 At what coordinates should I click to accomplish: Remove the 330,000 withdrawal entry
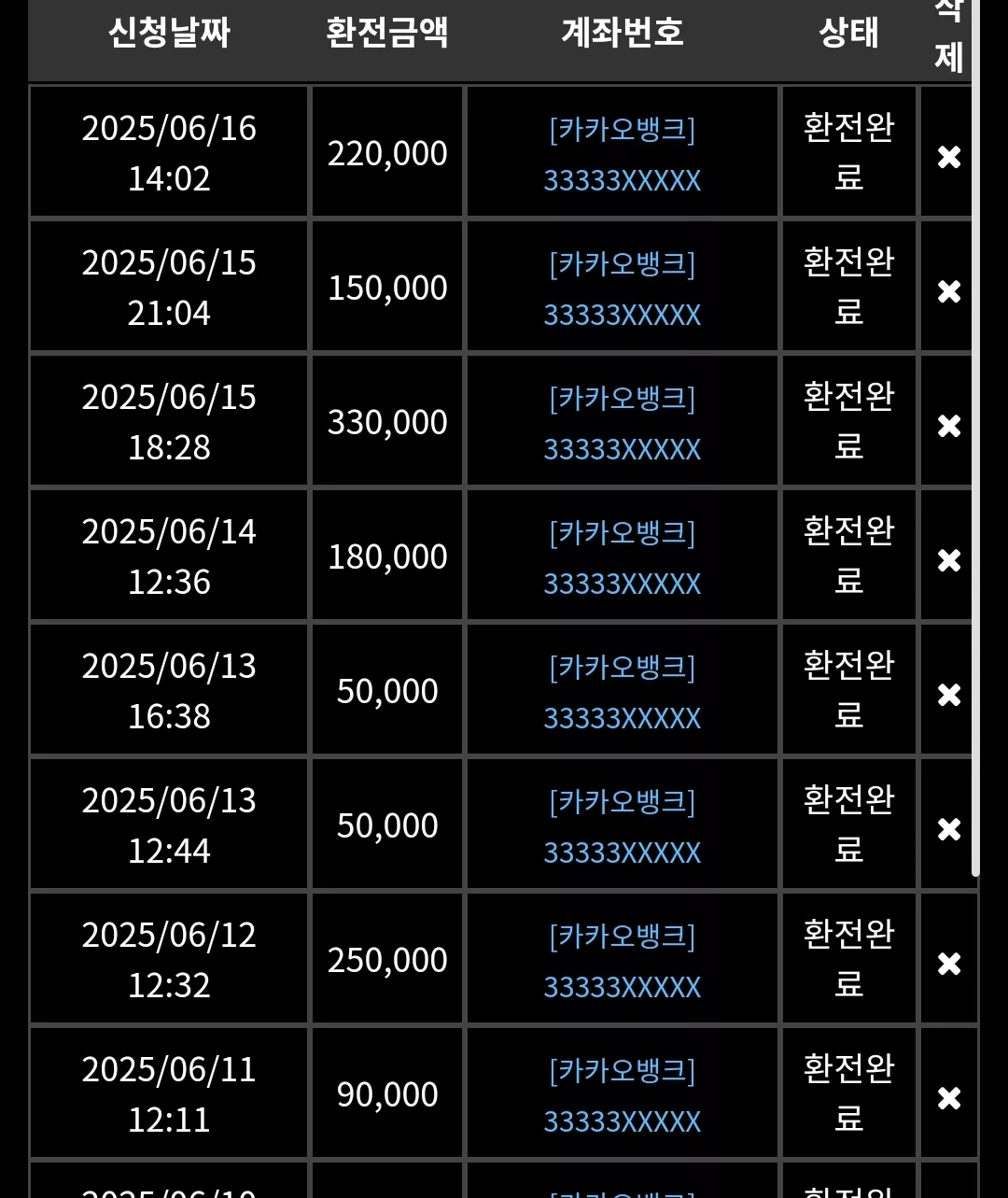click(x=949, y=426)
